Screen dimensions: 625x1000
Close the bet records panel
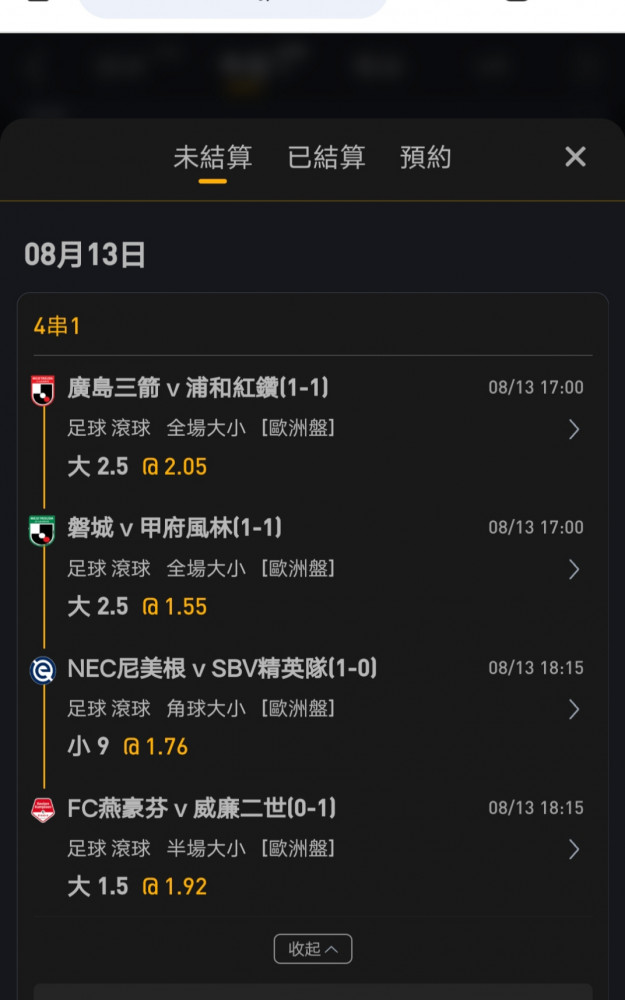coord(575,156)
